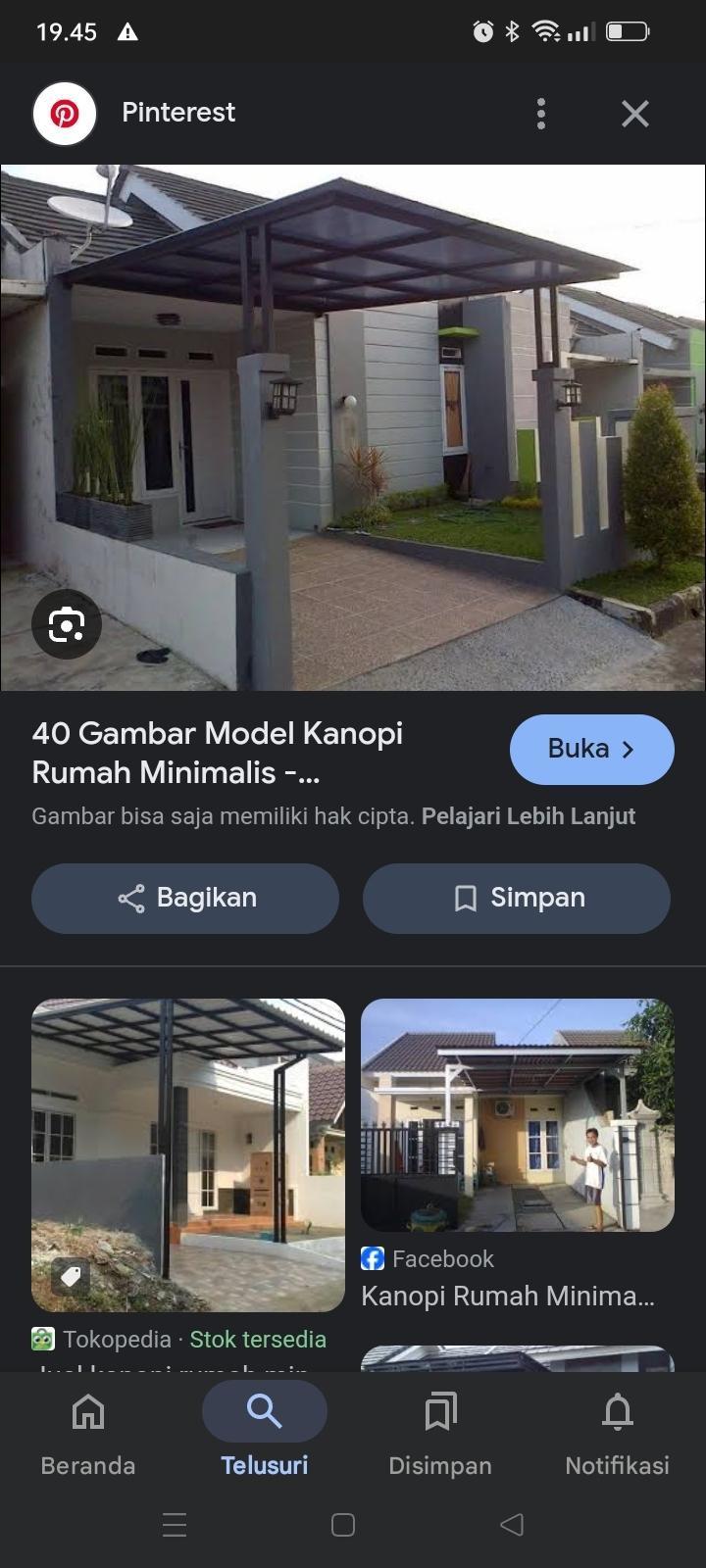
Task: Save the image with Simpan
Action: [x=517, y=898]
